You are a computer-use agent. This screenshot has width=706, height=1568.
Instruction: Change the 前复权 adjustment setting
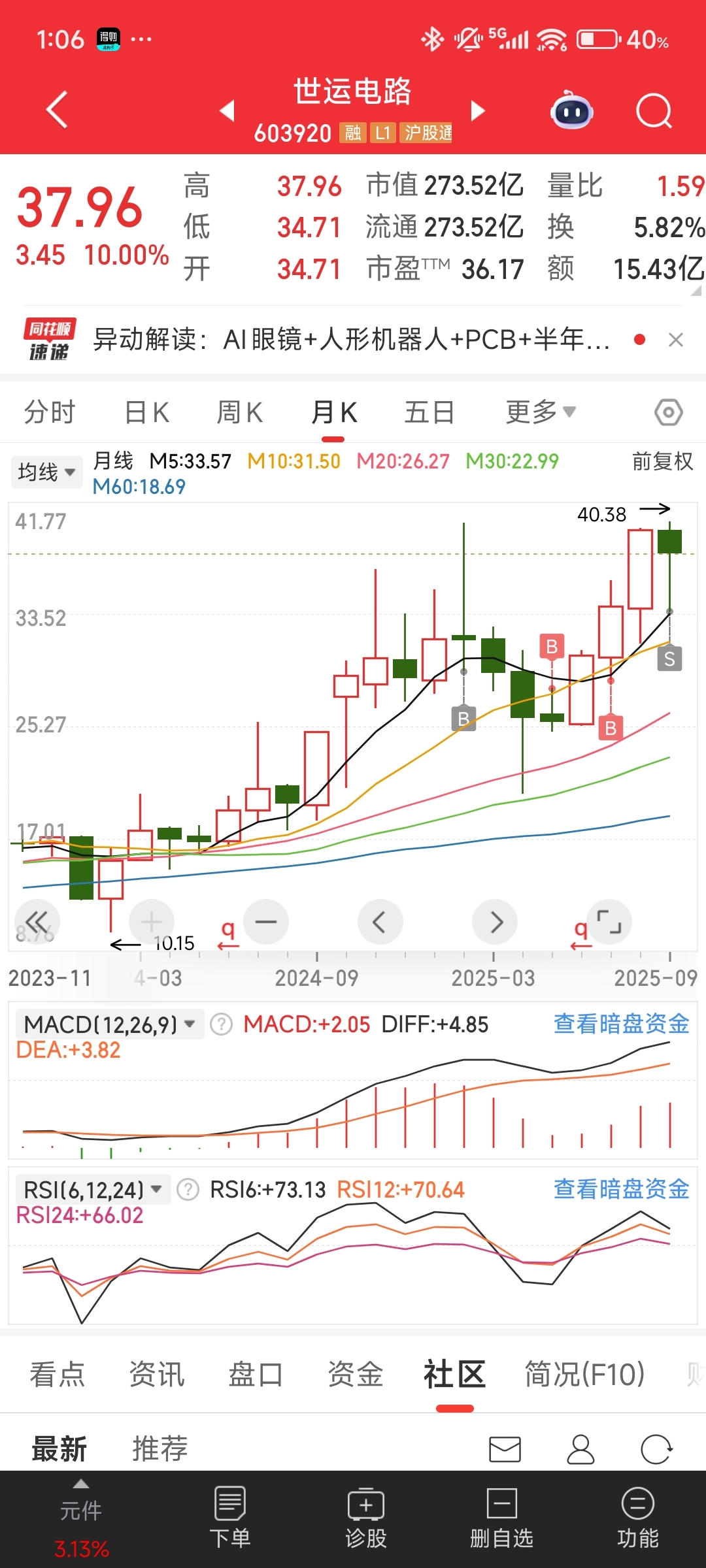coord(662,461)
